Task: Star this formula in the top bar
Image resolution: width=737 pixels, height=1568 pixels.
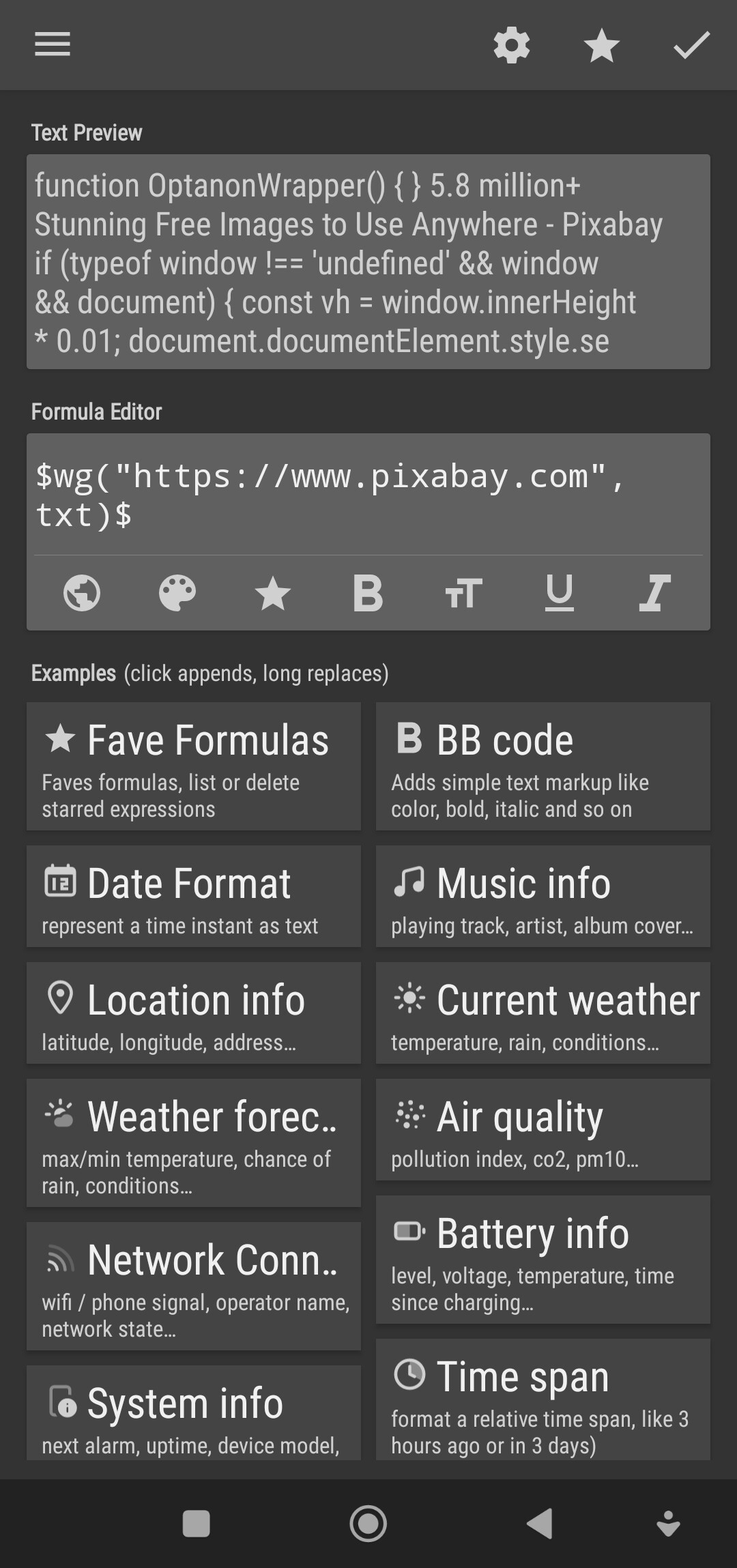Action: pos(602,46)
